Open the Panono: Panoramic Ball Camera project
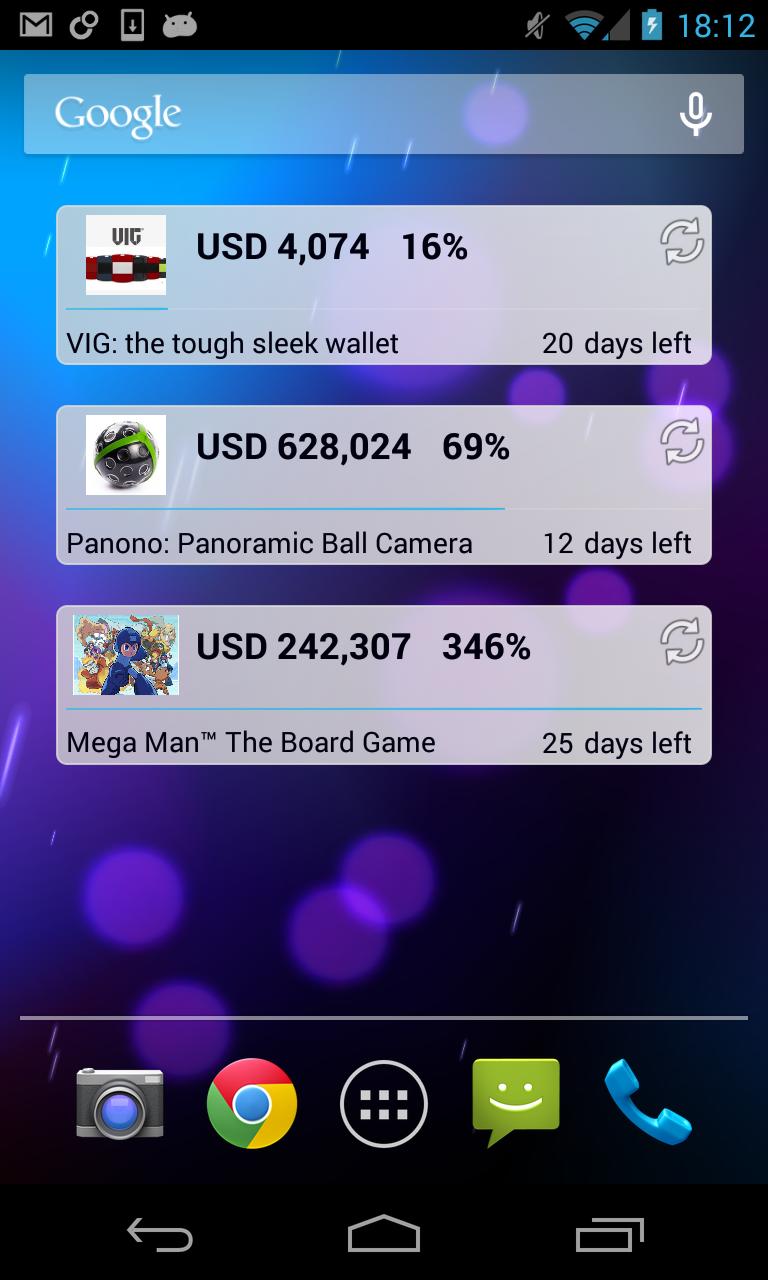The width and height of the screenshot is (768, 1280). (270, 544)
